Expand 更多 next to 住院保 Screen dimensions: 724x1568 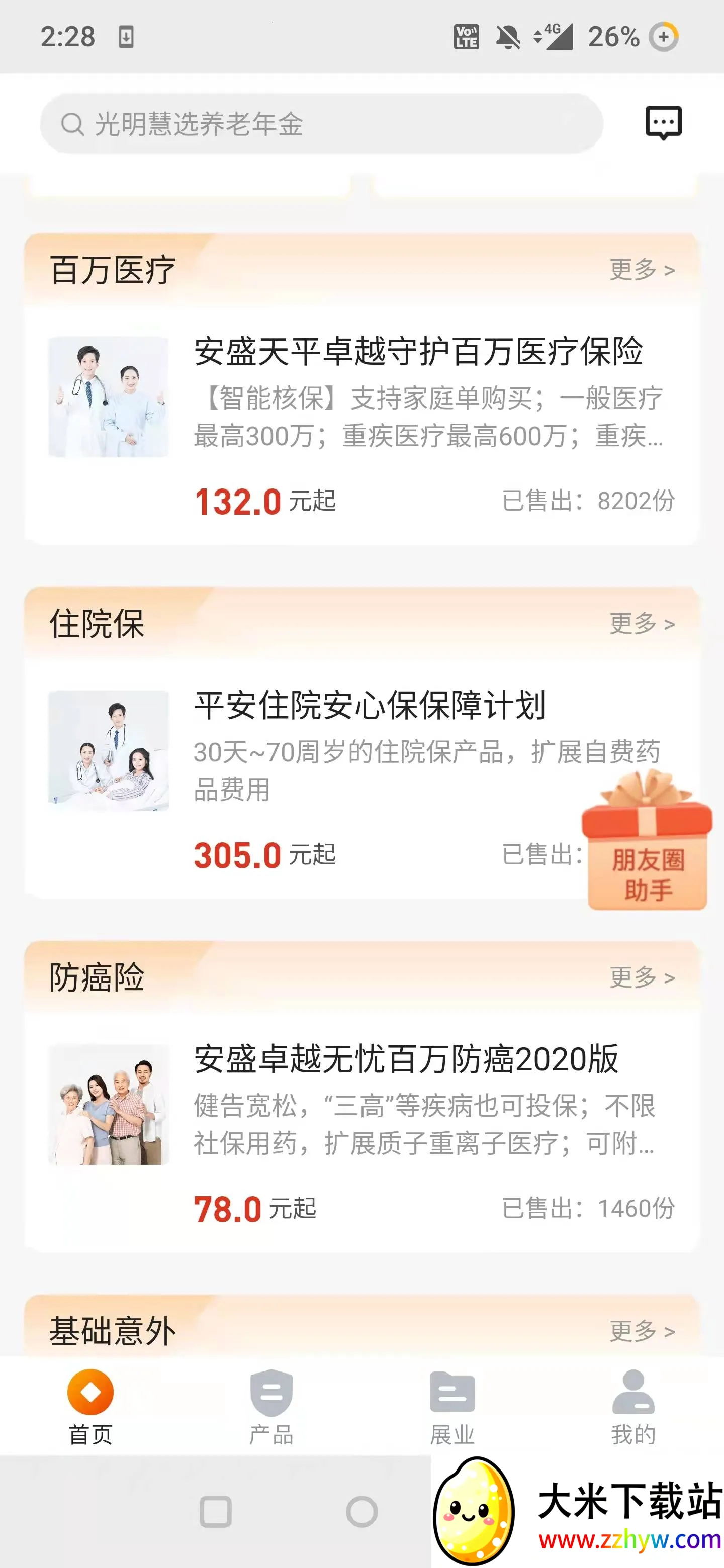pos(642,623)
